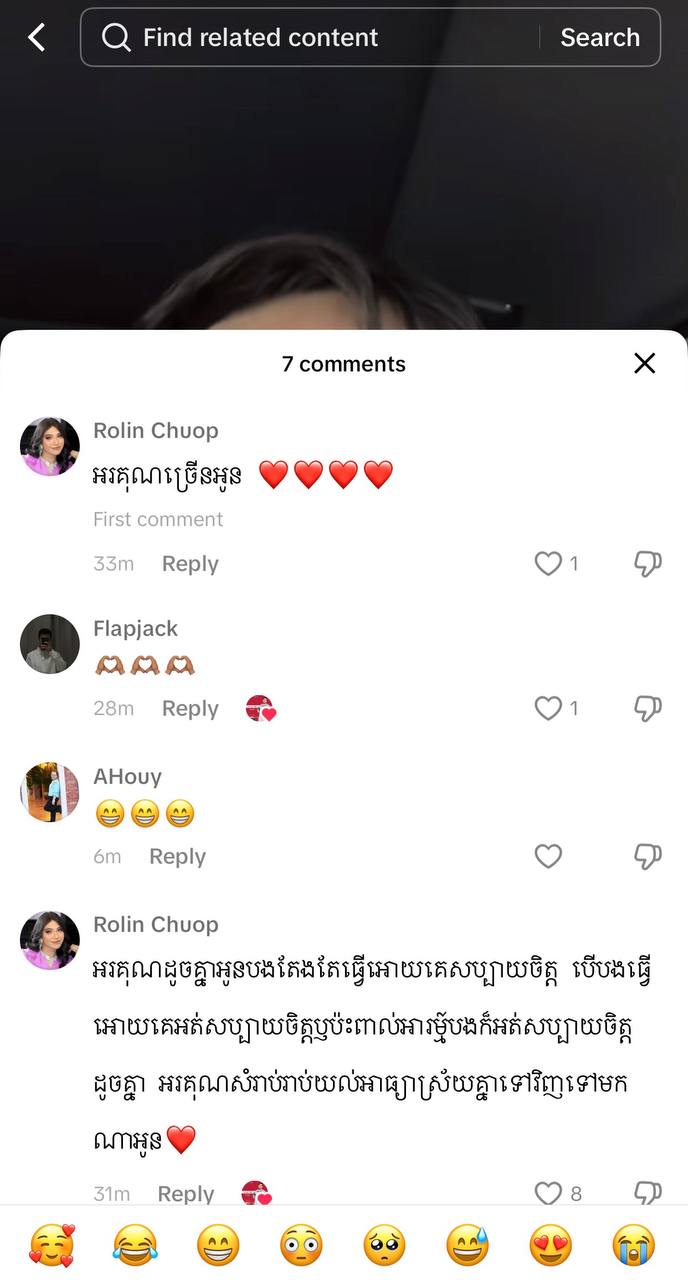Reply to AHouy's comment
This screenshot has width=688, height=1280.
[x=177, y=857]
